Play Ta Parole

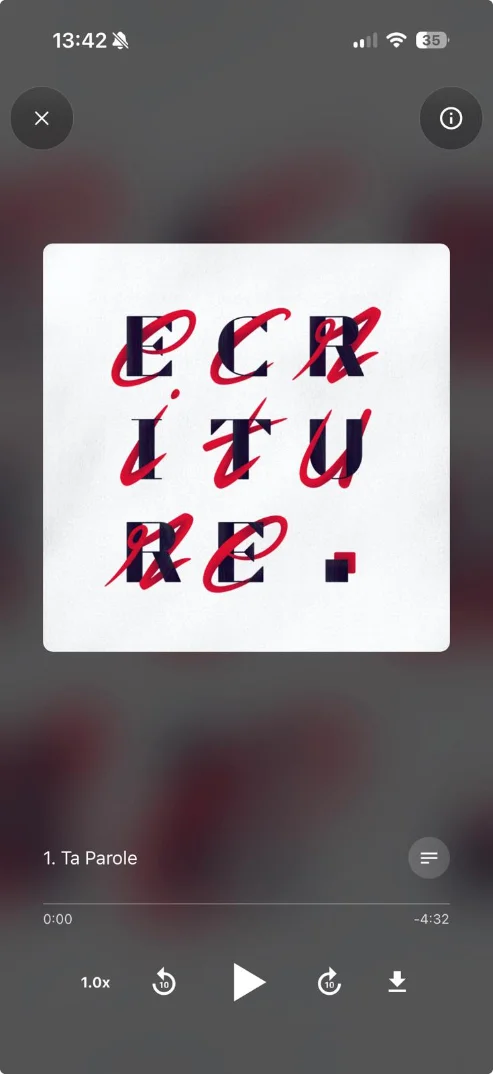point(249,982)
